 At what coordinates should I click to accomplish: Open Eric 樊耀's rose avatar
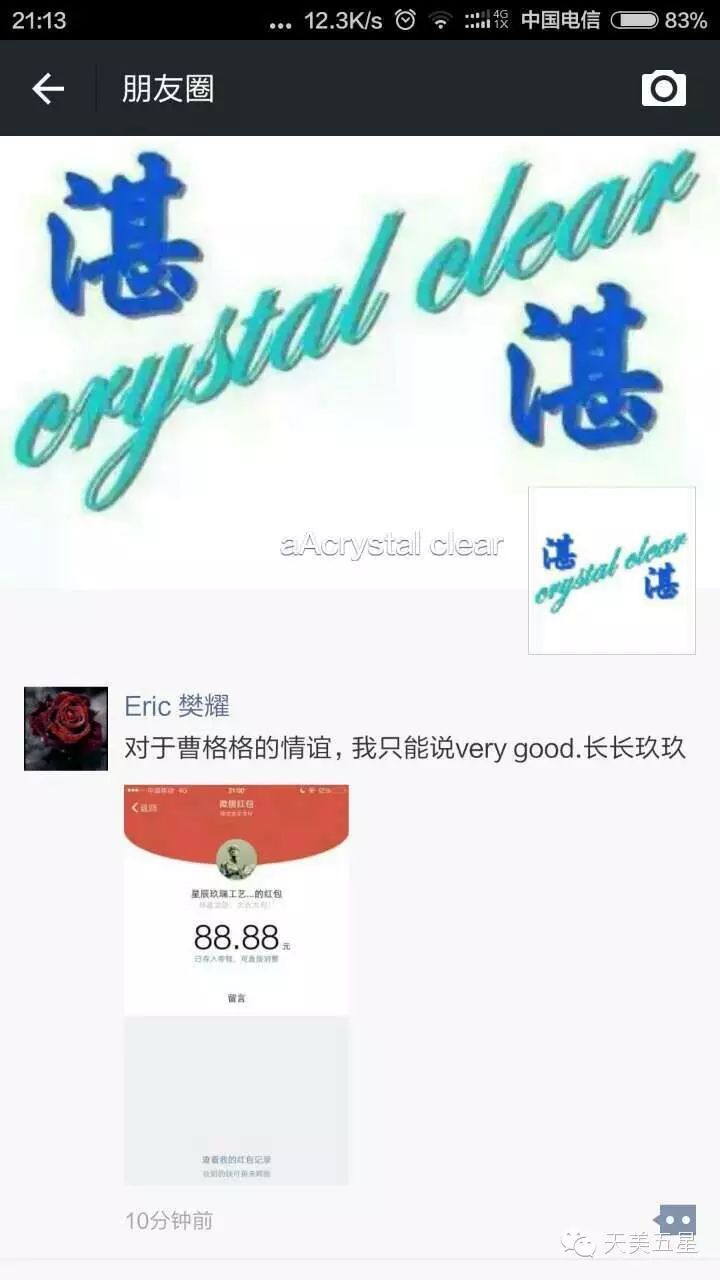click(x=66, y=728)
